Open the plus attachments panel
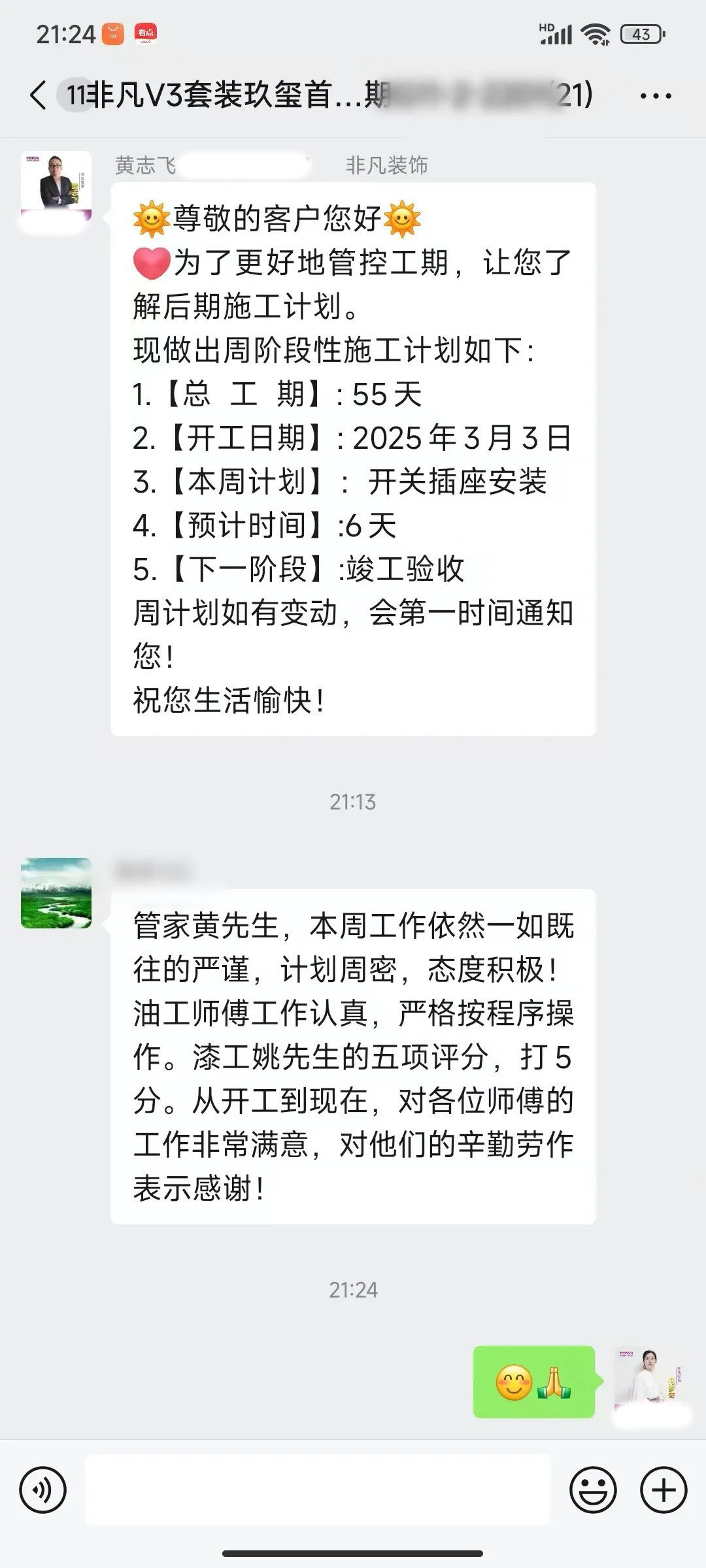Screen dimensions: 706x1568 [x=664, y=1490]
